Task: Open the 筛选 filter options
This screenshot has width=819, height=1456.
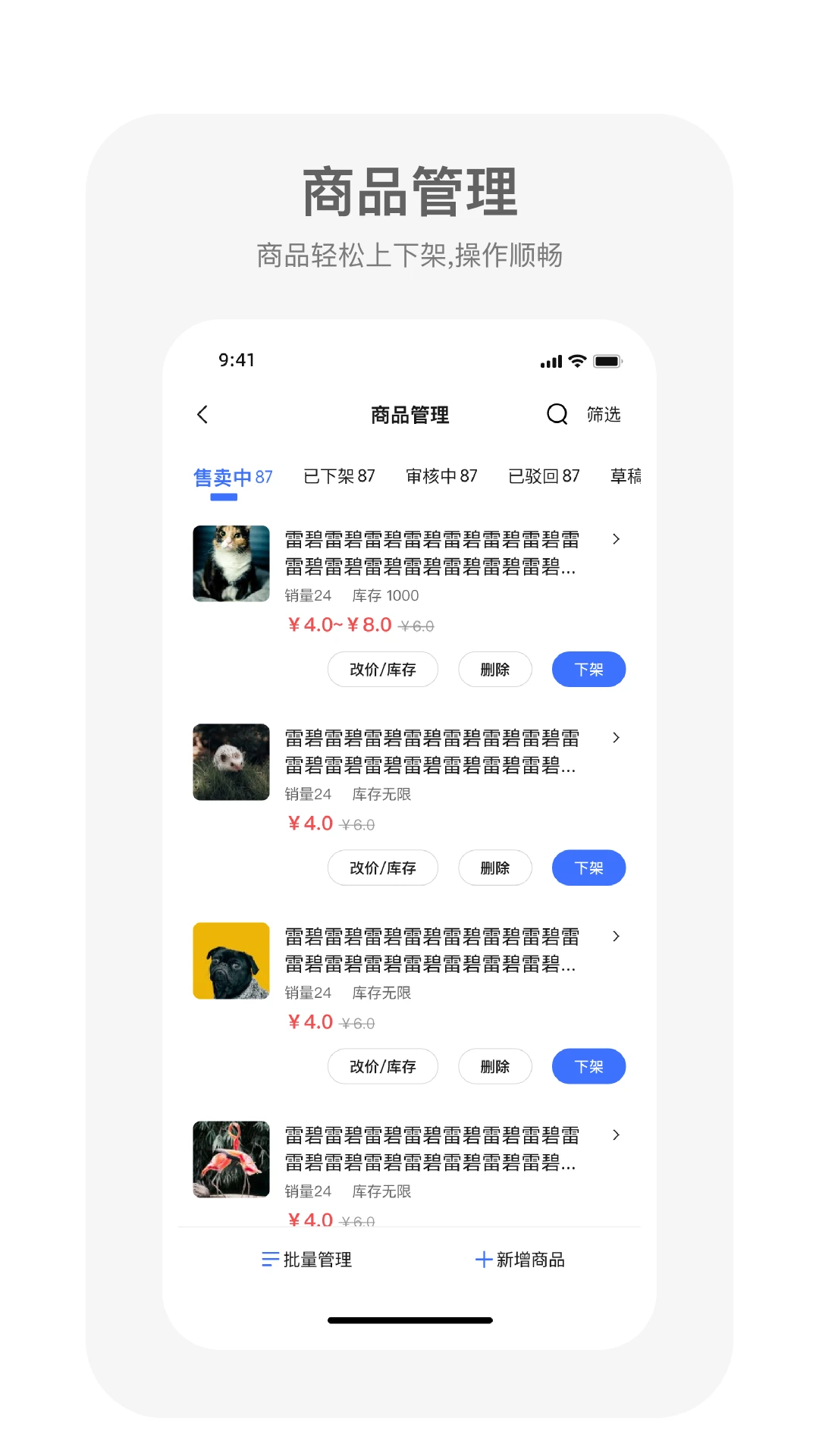Action: tap(603, 415)
